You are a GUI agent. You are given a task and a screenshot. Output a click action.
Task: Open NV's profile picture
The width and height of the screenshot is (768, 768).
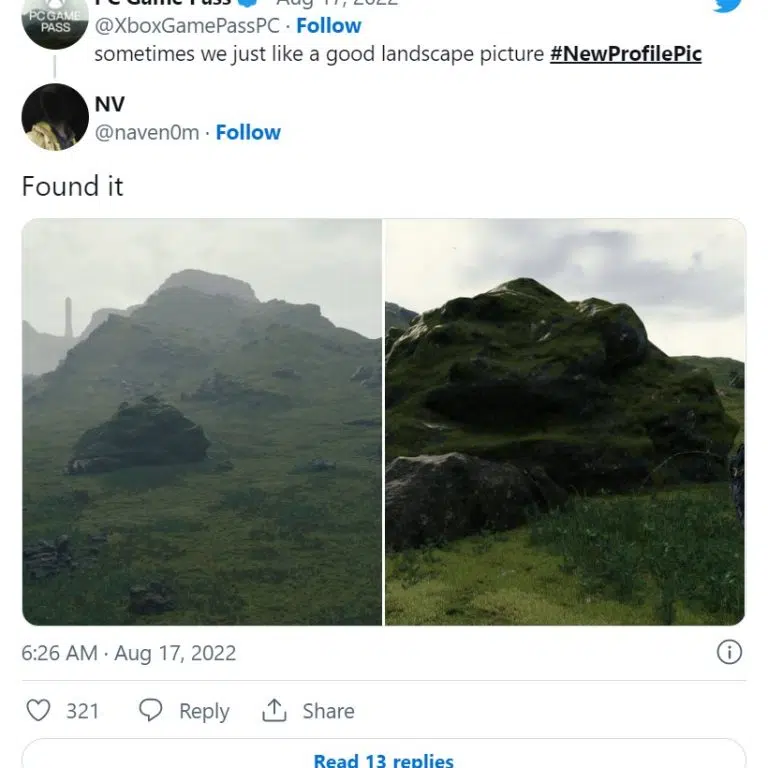55,117
